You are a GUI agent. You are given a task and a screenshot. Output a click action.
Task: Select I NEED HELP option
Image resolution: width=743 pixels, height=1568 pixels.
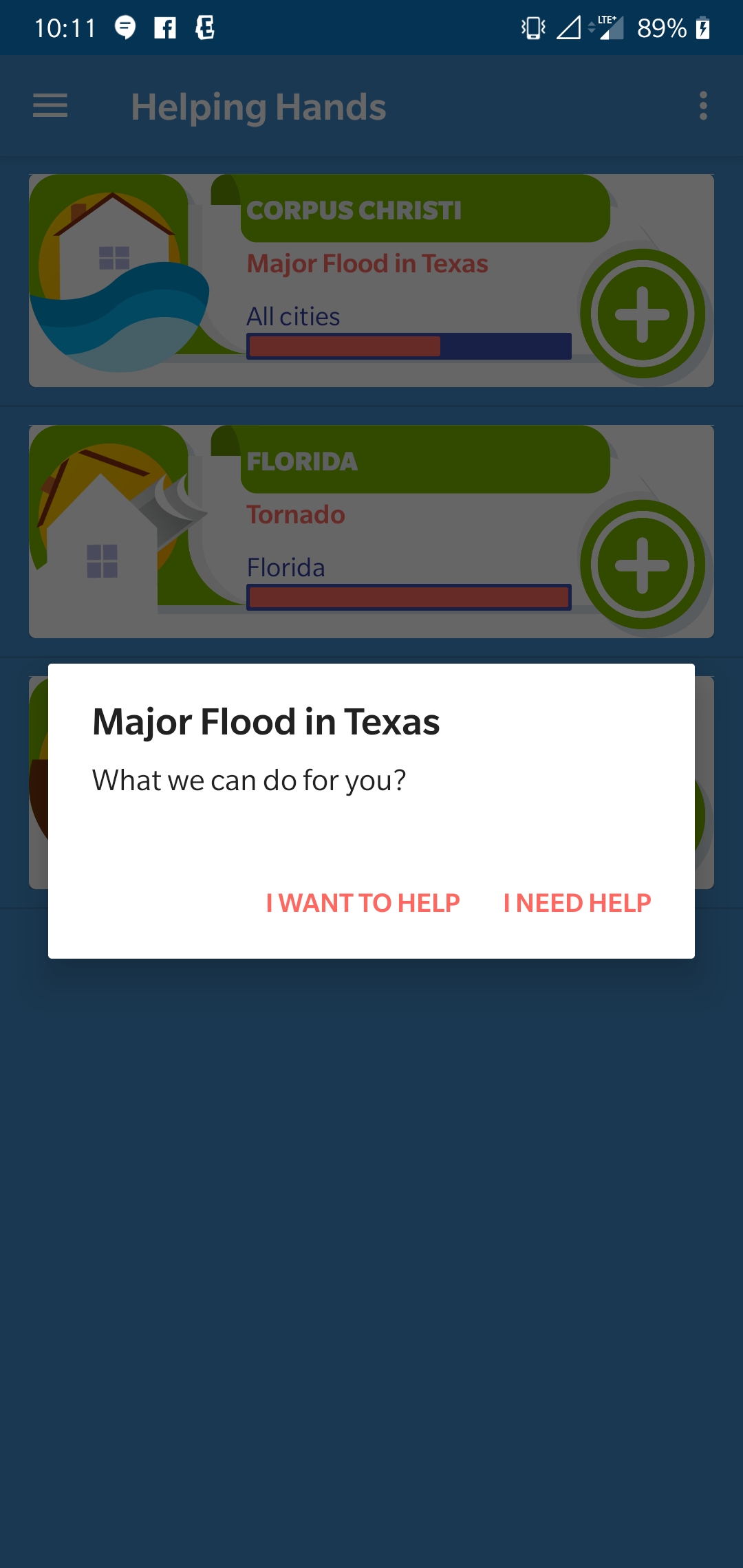[577, 903]
